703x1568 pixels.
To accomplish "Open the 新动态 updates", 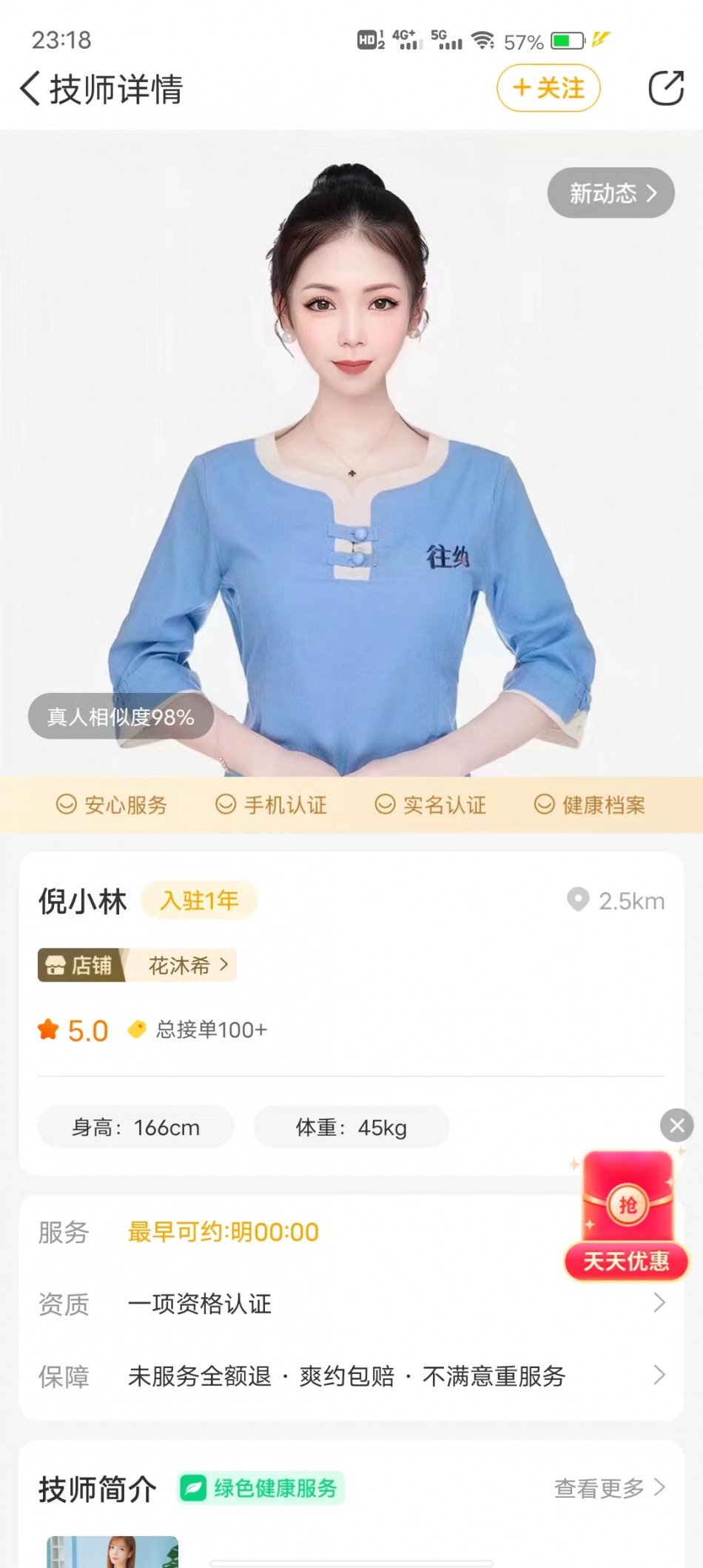I will [x=610, y=193].
